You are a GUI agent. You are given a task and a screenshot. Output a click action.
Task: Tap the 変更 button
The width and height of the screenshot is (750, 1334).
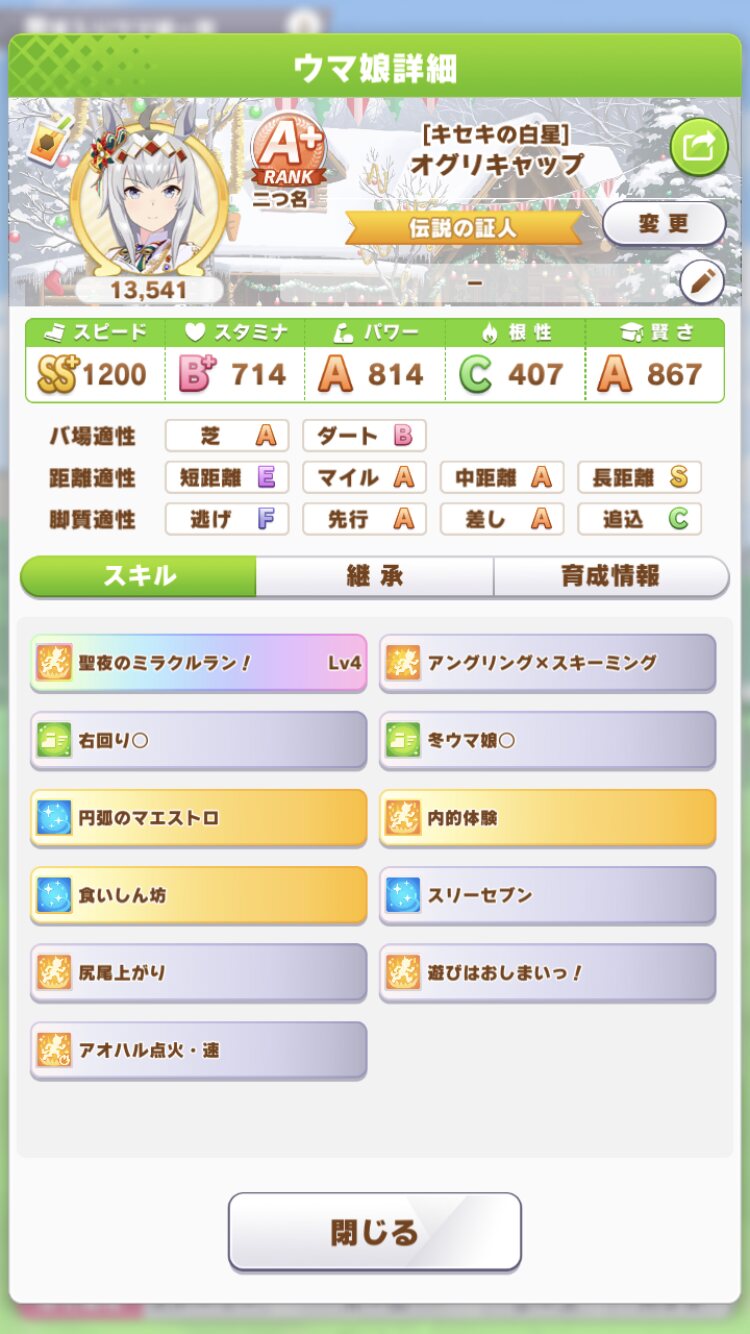tap(664, 224)
